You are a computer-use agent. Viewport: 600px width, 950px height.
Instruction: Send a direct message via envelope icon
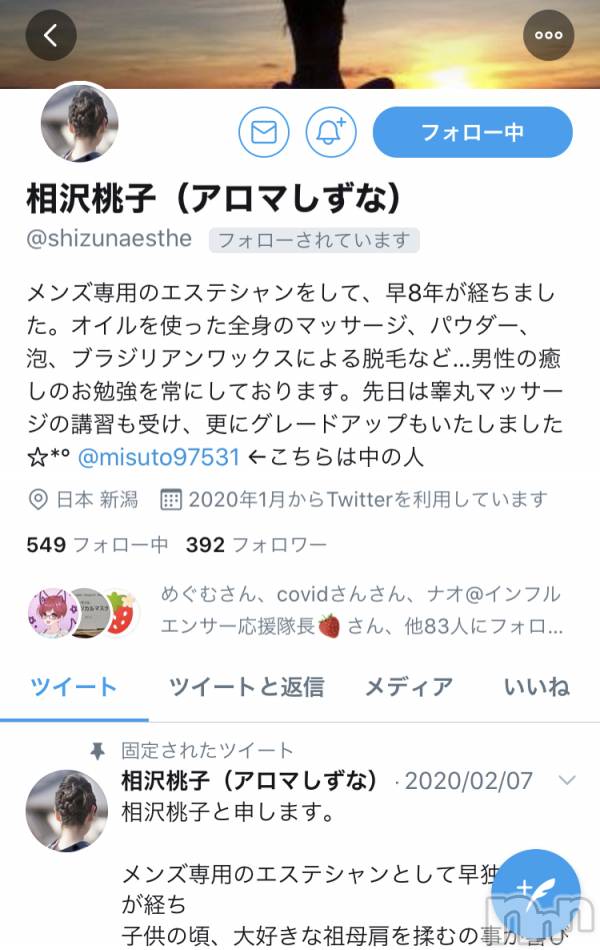coord(264,132)
